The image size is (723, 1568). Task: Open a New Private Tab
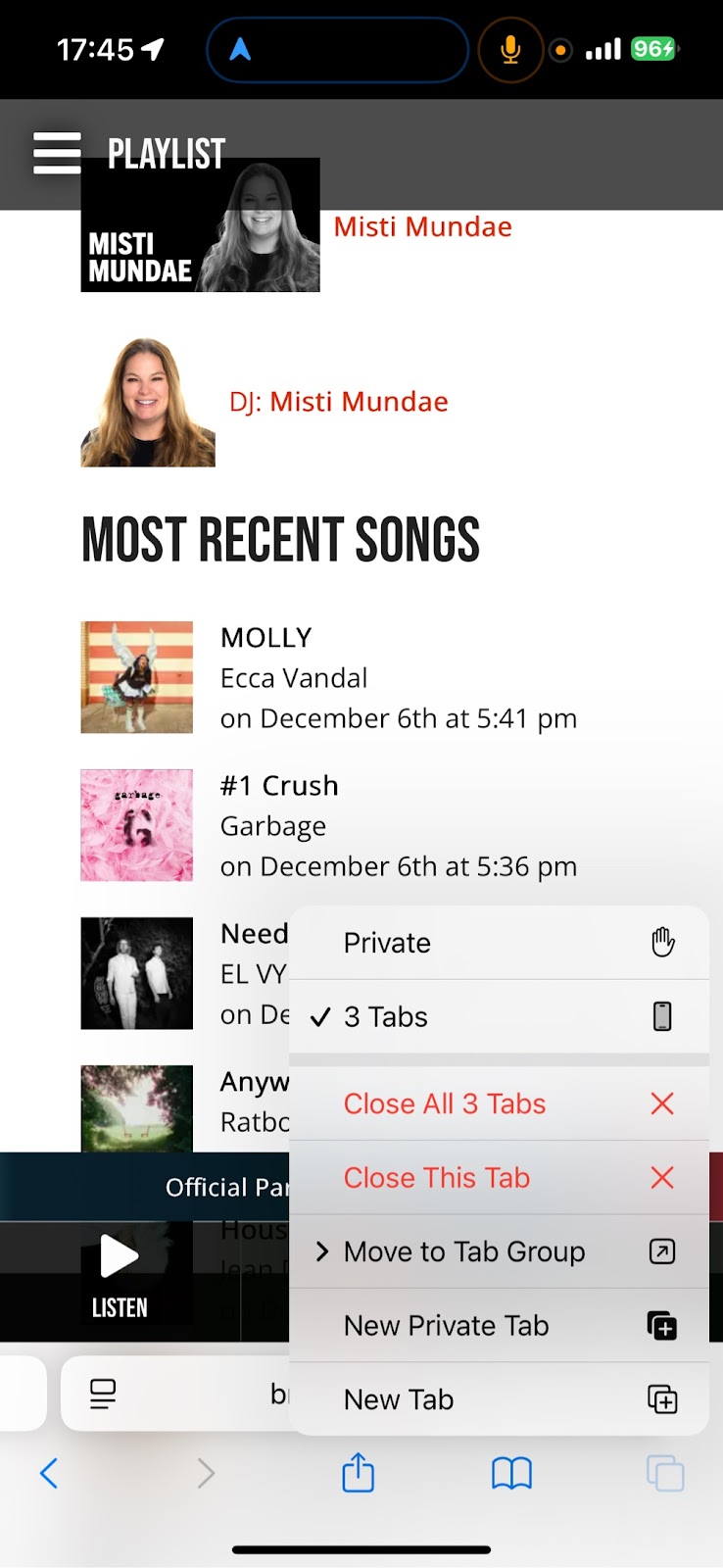[498, 1326]
